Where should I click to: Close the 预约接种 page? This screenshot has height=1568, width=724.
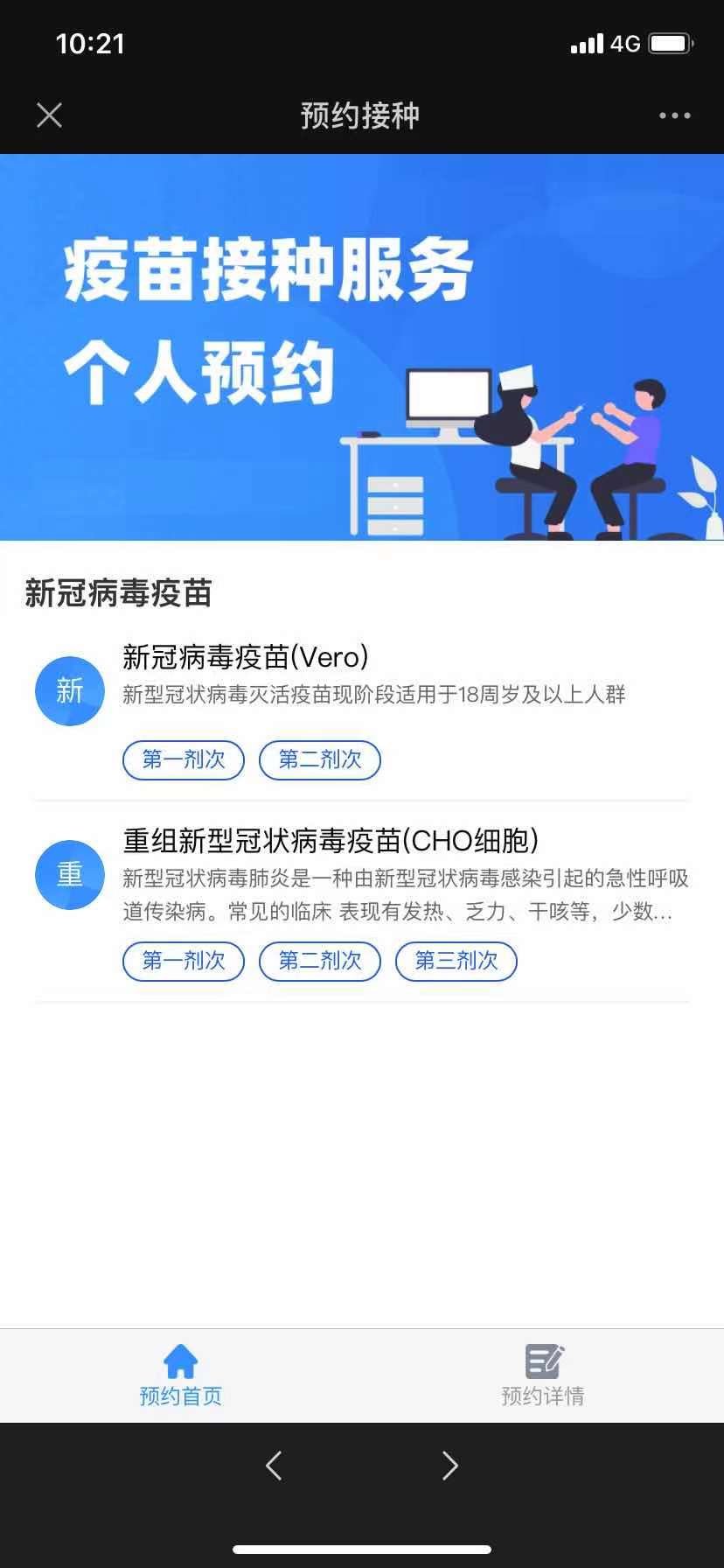coord(50,115)
